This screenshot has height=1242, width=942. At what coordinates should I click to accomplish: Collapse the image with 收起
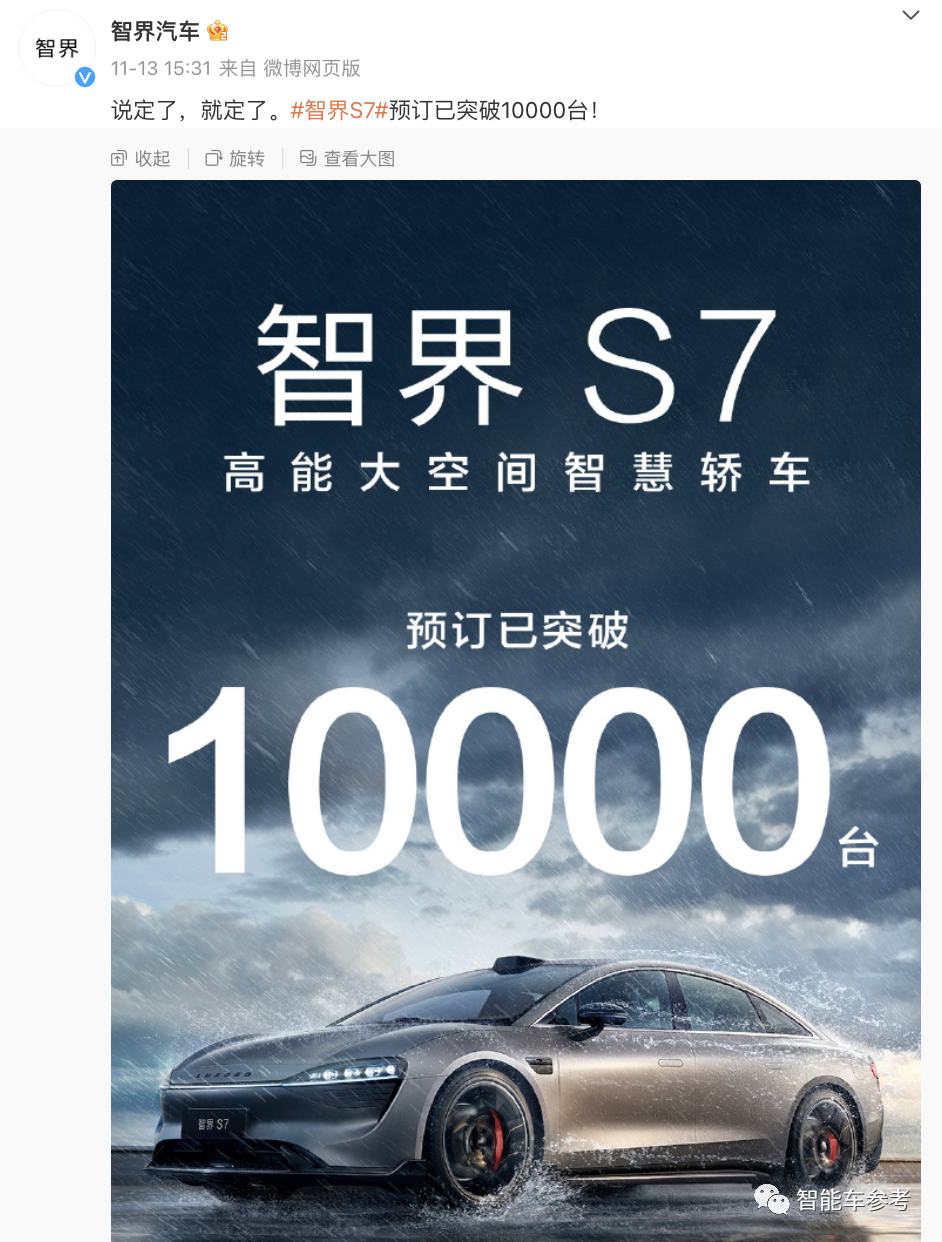coord(141,158)
